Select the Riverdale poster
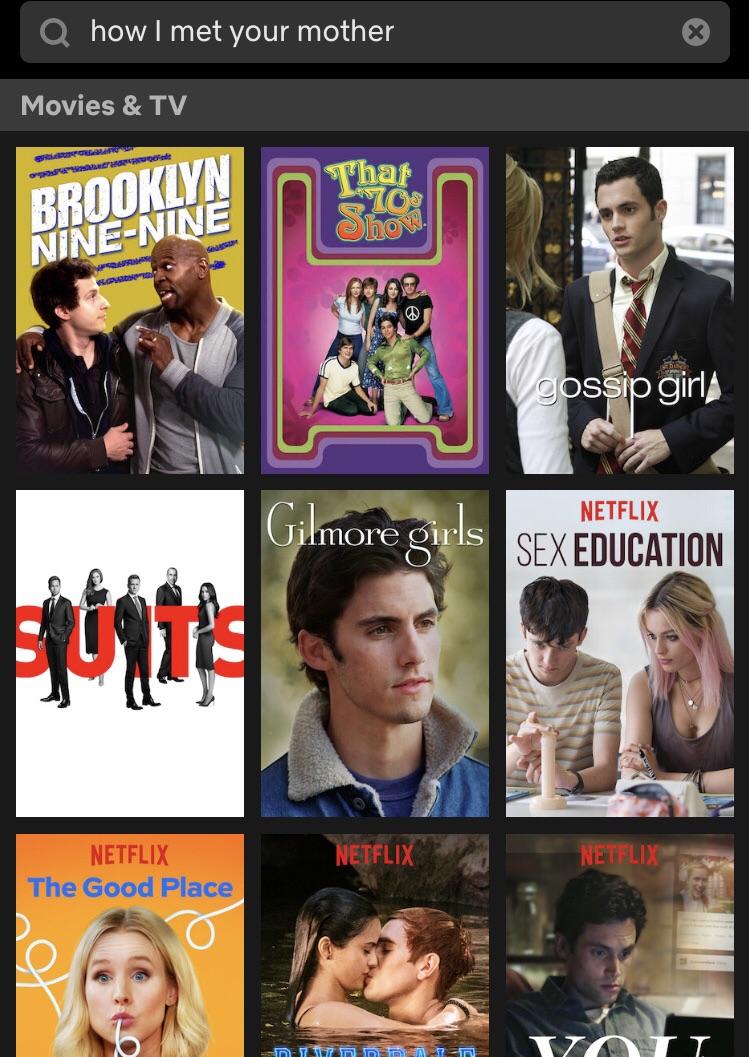The height and width of the screenshot is (1057, 749). [x=375, y=945]
